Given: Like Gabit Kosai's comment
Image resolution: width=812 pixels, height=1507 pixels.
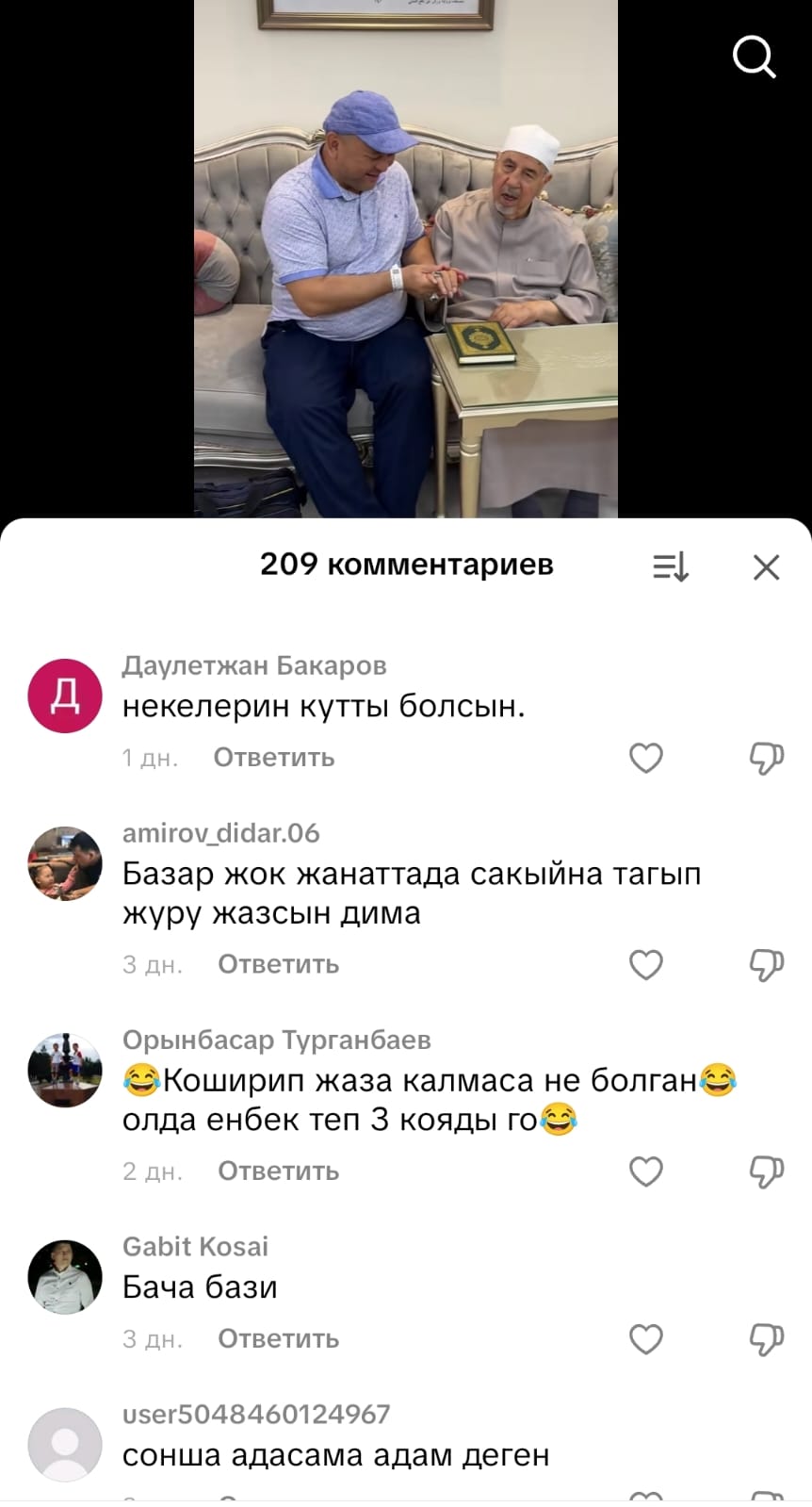Looking at the screenshot, I should click(646, 1339).
